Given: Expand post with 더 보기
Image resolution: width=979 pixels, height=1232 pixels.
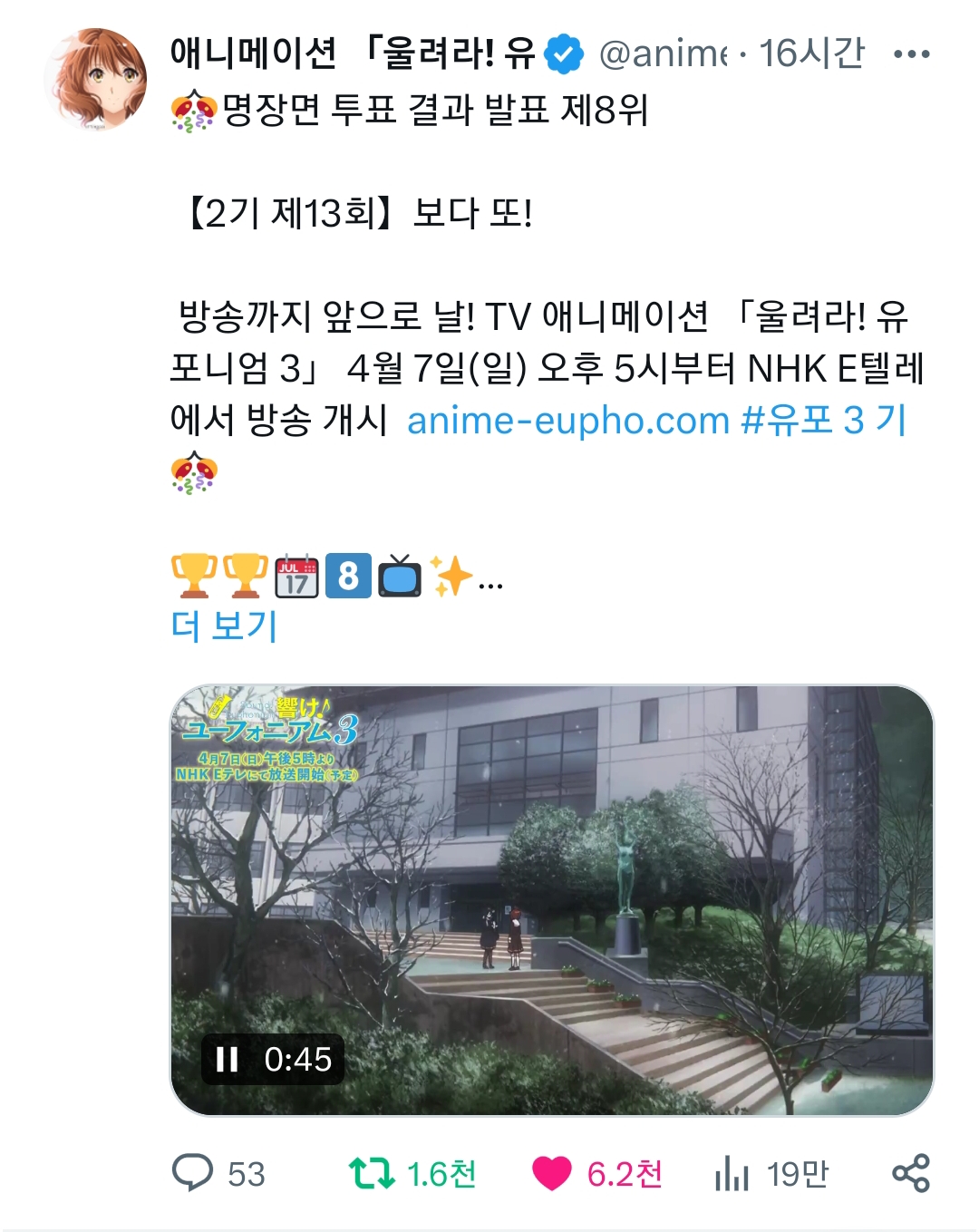Looking at the screenshot, I should point(224,626).
